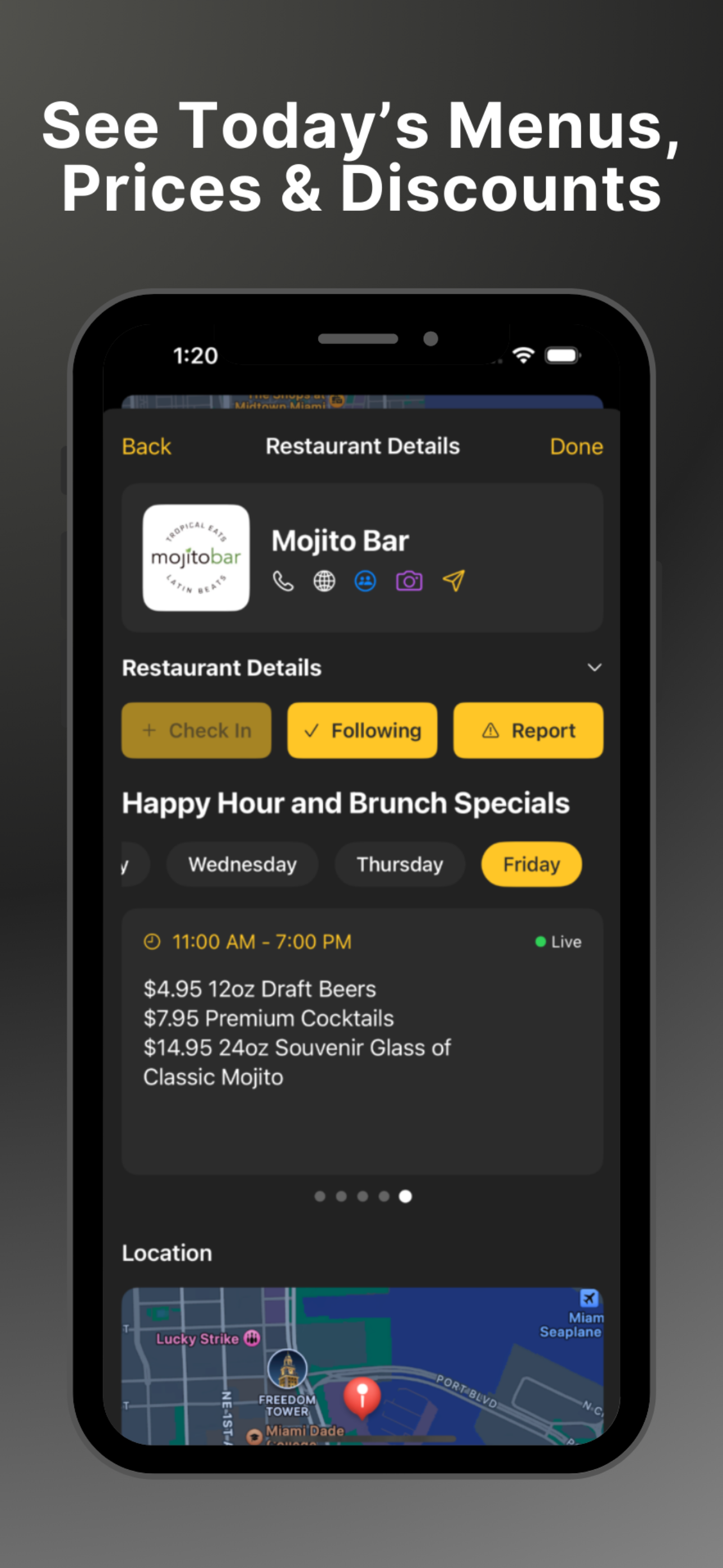Viewport: 723px width, 1568px height.
Task: Click the clock icon next to special hours
Action: click(151, 941)
